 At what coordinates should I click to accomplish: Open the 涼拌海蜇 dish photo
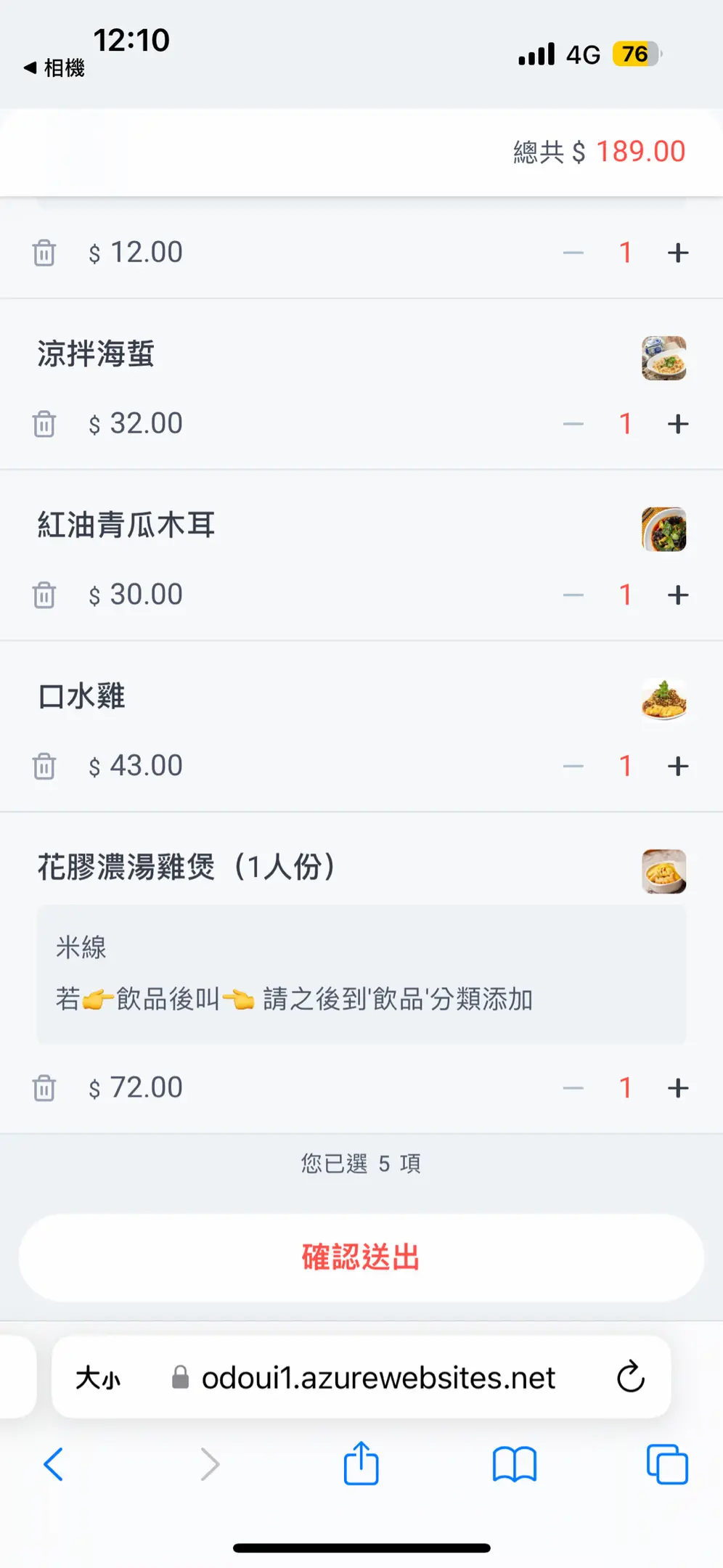click(664, 358)
